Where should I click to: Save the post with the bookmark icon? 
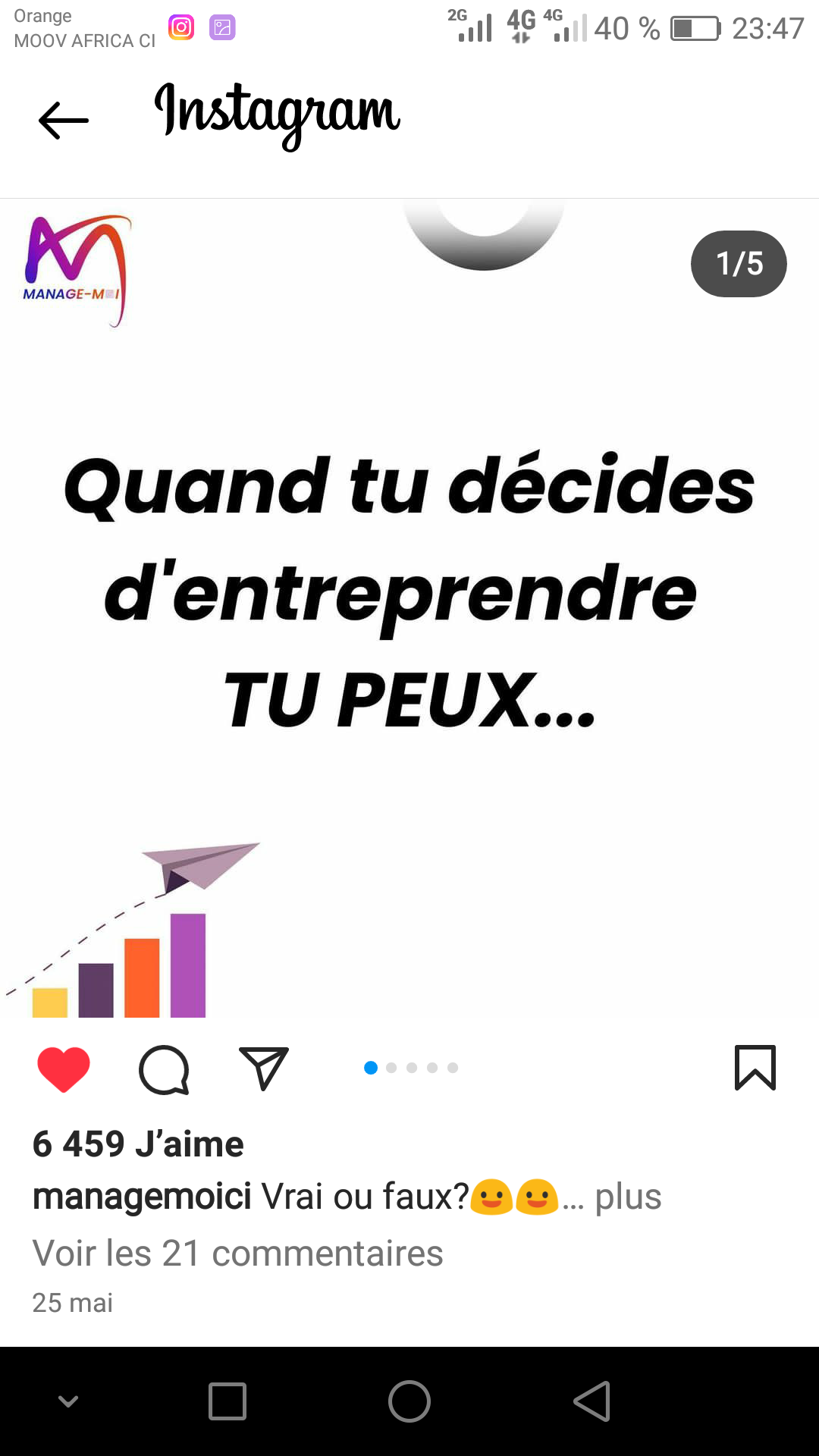tap(755, 1068)
